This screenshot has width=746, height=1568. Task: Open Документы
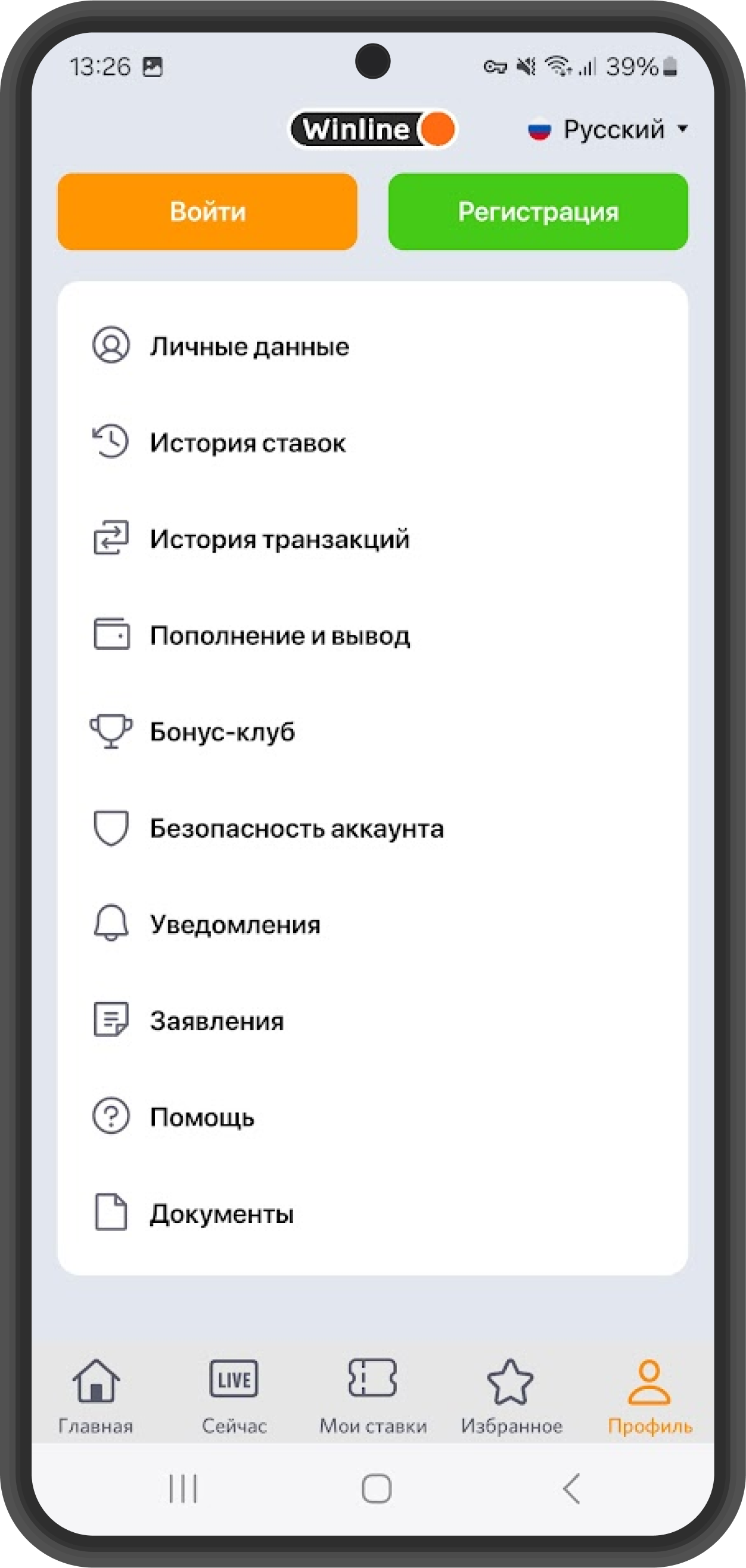[372, 1213]
